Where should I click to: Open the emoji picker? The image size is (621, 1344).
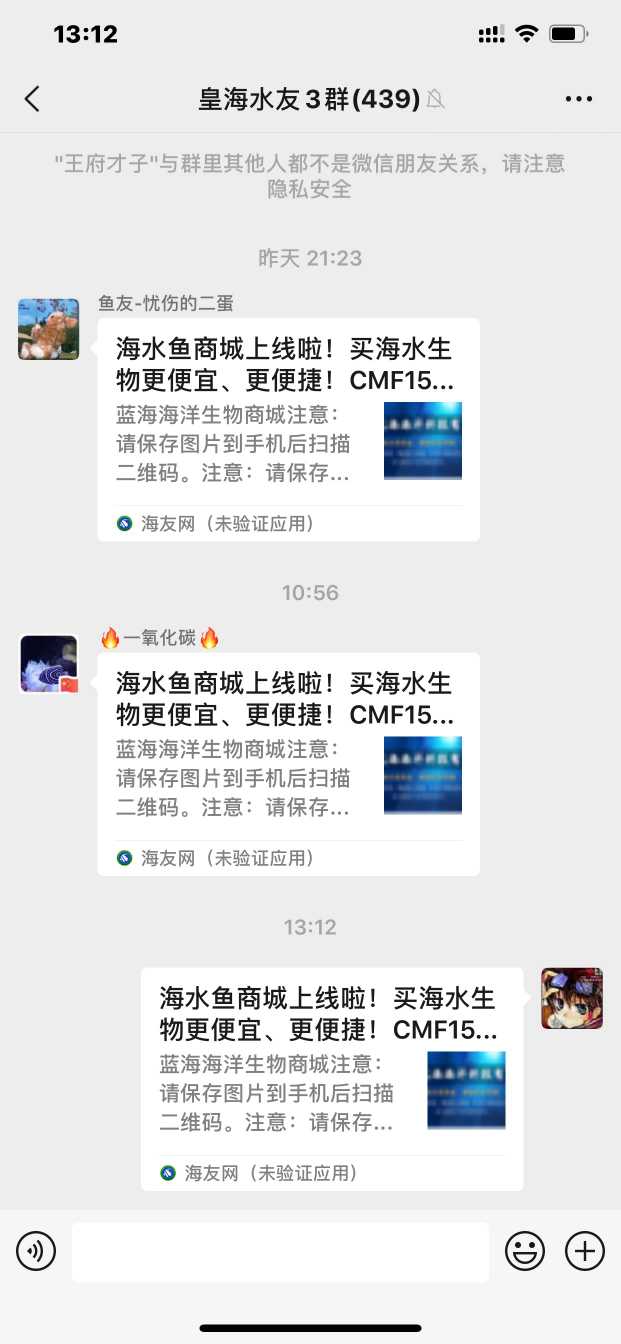(x=525, y=1251)
